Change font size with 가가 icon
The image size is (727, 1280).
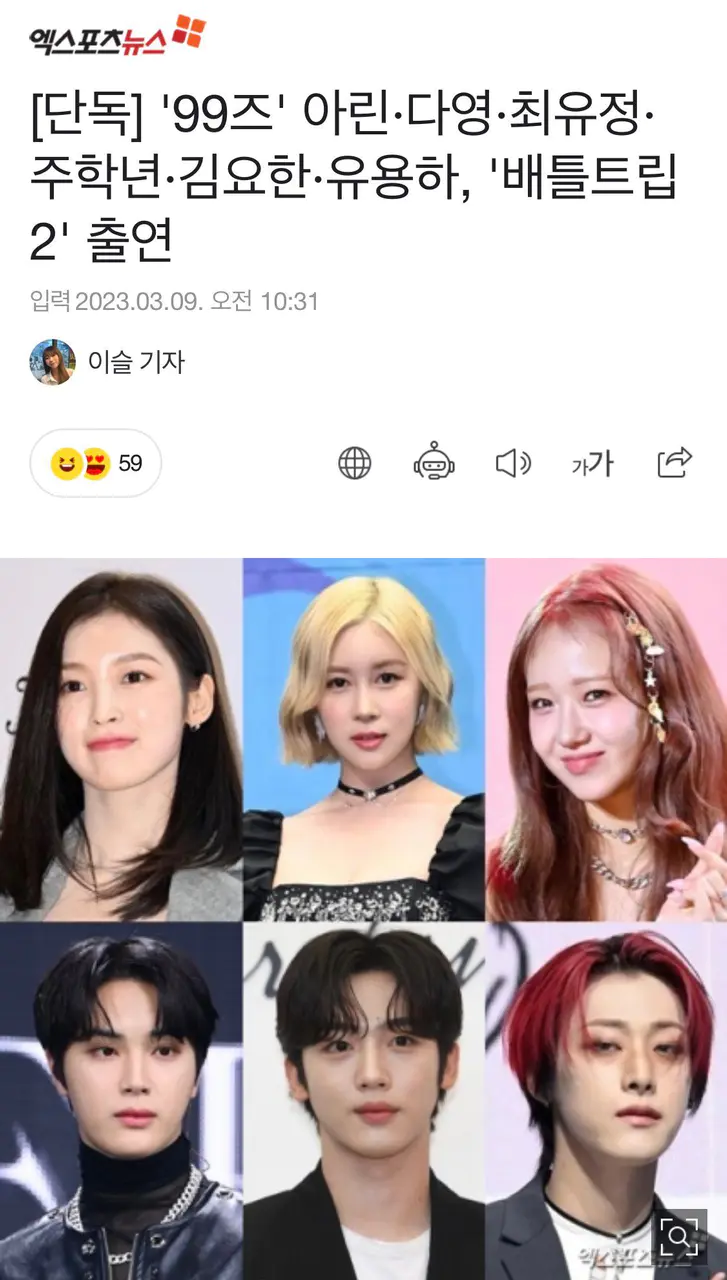[593, 463]
